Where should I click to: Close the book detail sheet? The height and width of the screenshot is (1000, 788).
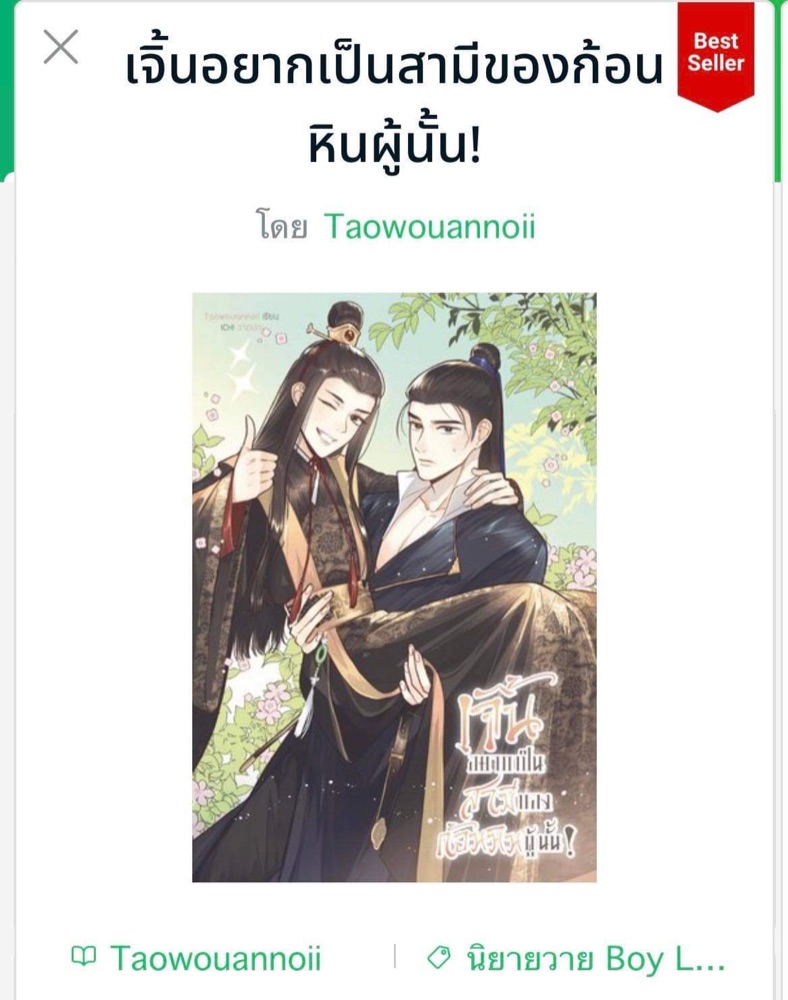61,46
